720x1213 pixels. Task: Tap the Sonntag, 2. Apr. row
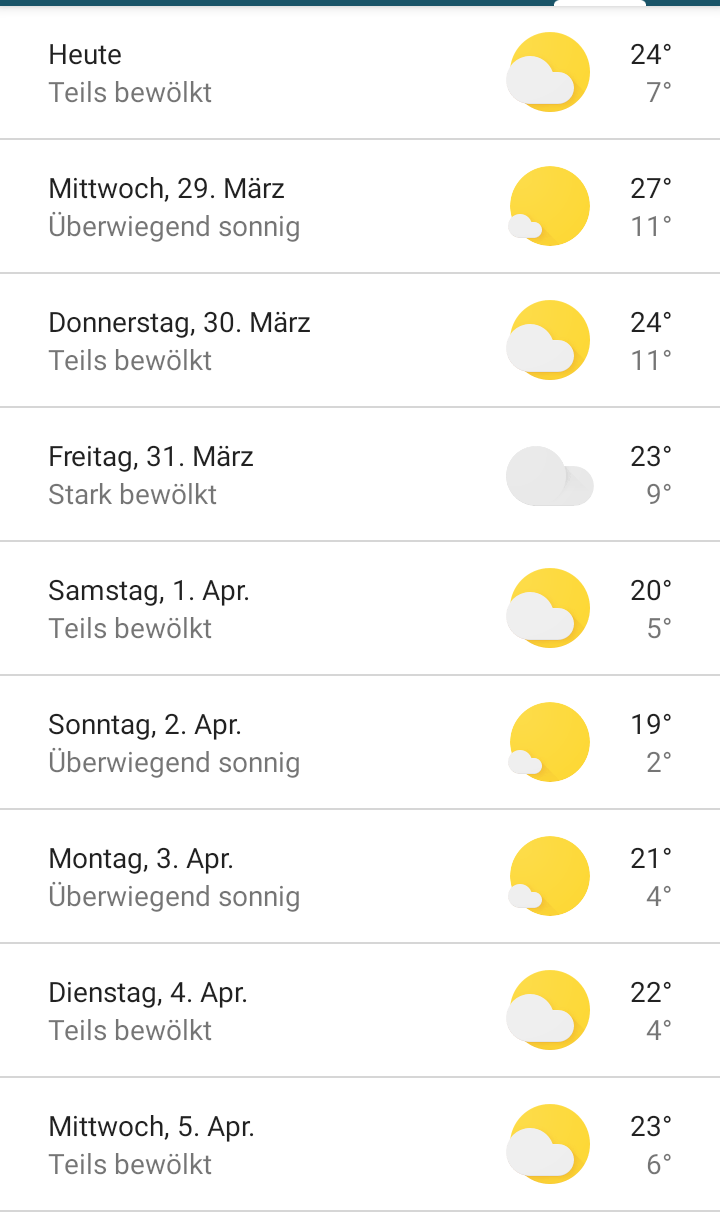360,743
